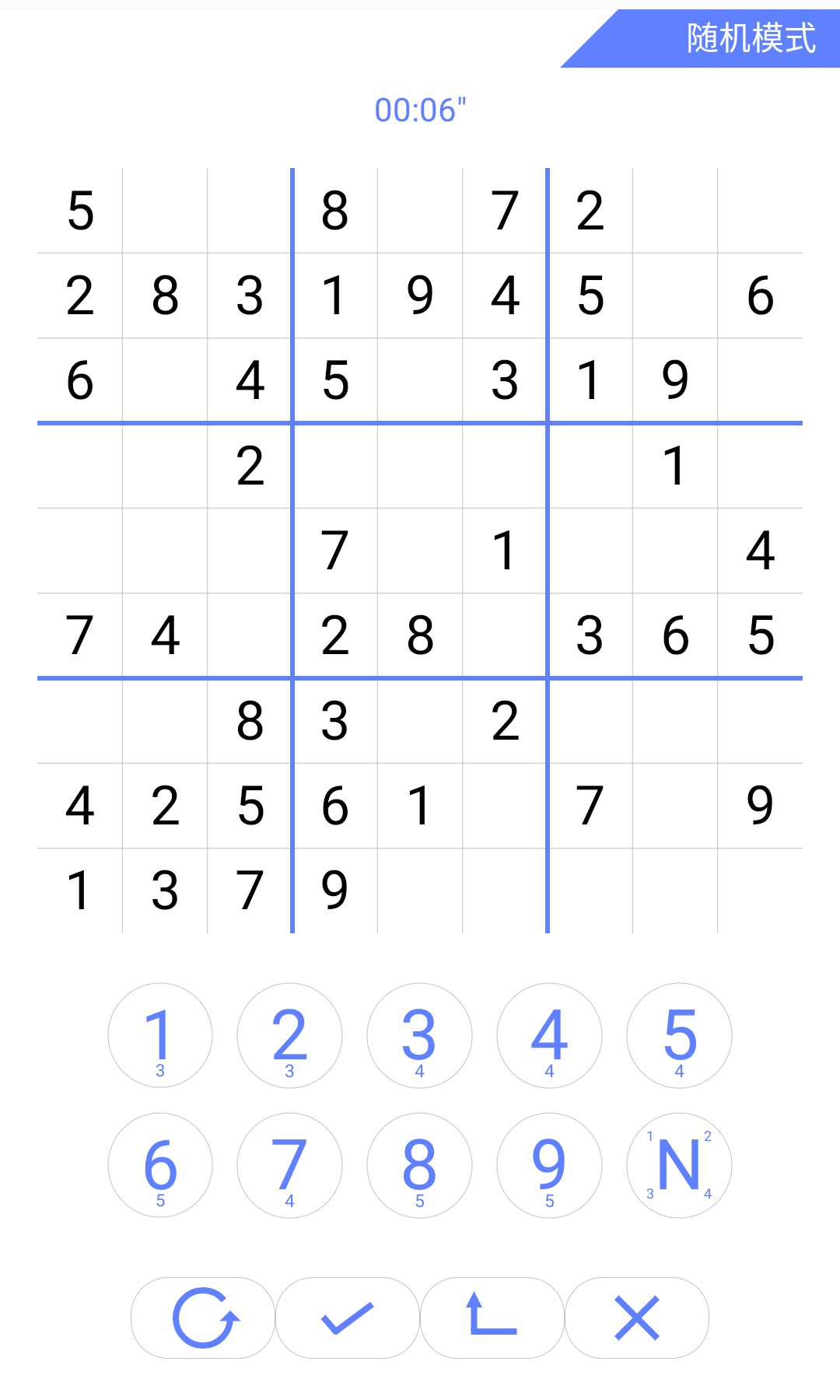Toggle the N notes mode button
The image size is (840, 1400).
tap(679, 1165)
